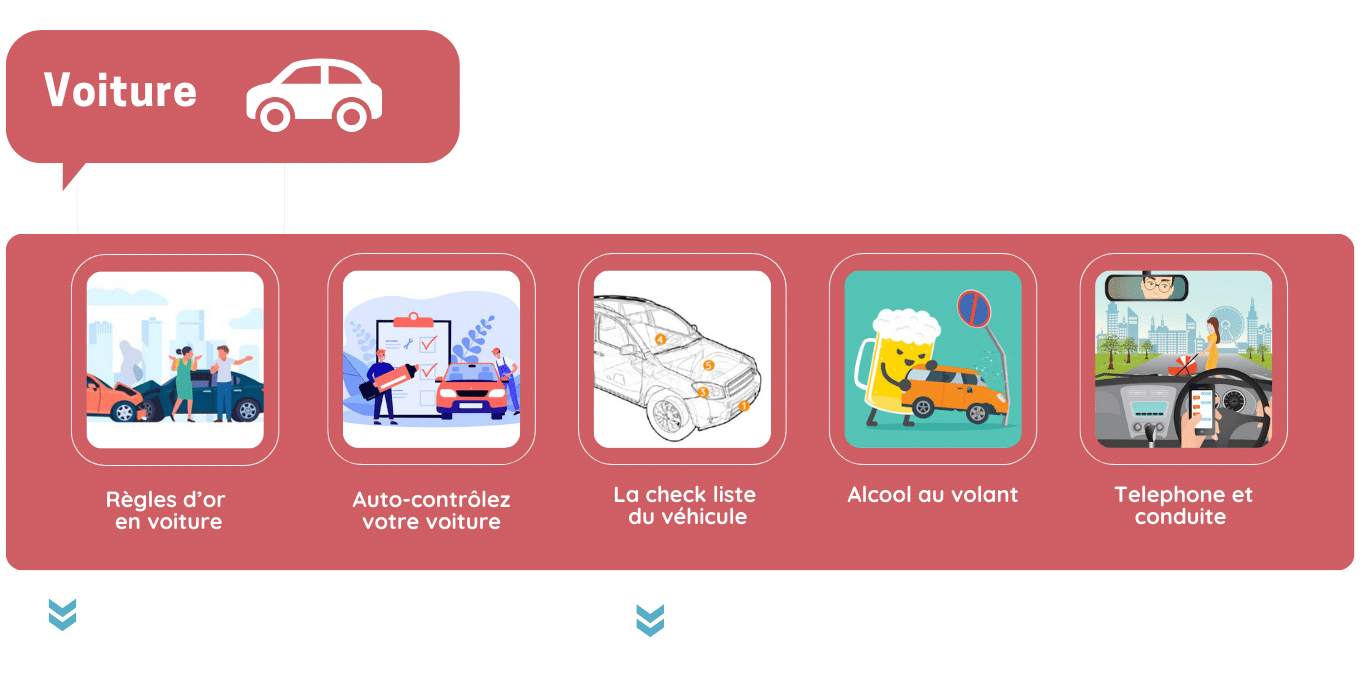
Task: Open the Règles d'or en voiture card
Action: (175, 360)
